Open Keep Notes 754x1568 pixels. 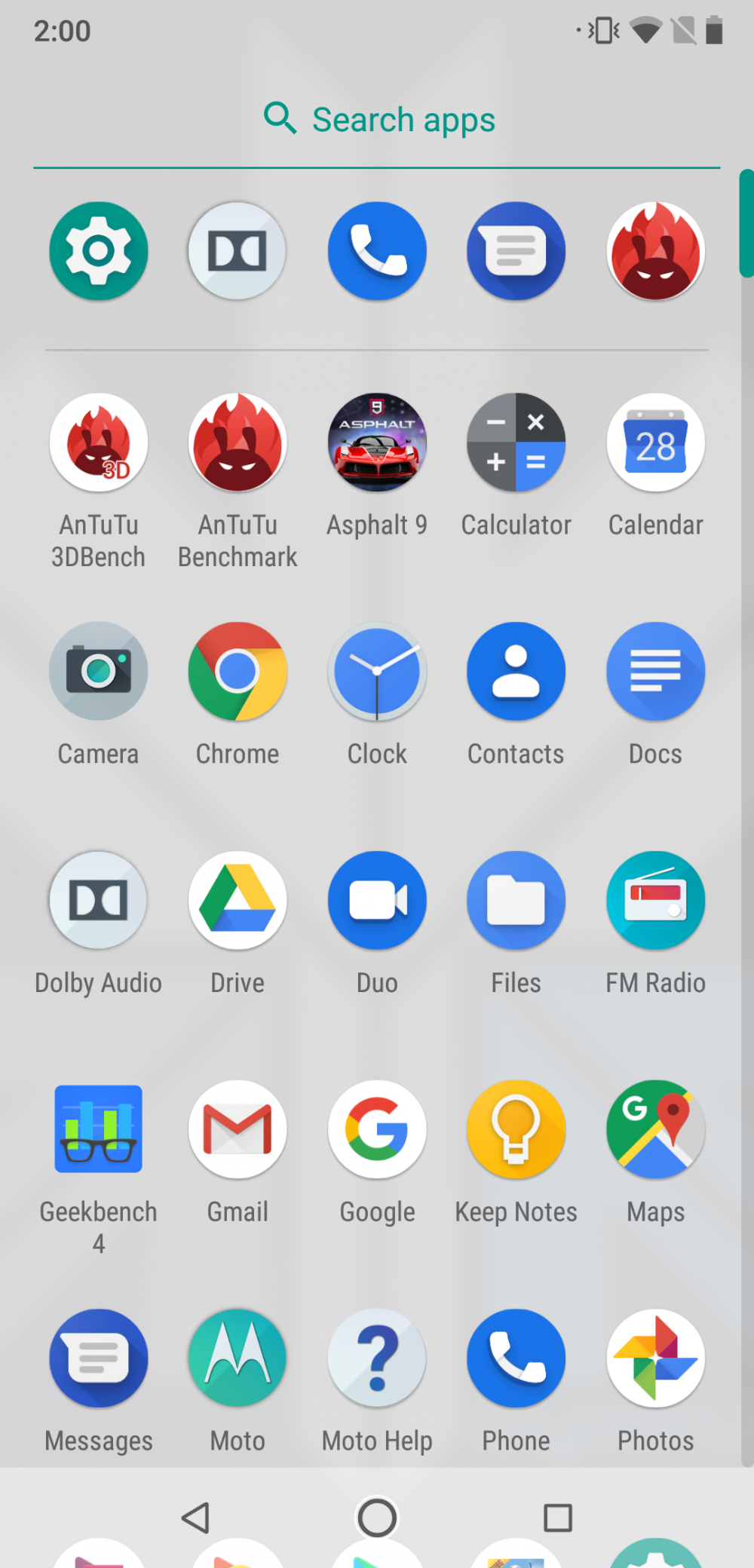click(516, 1129)
